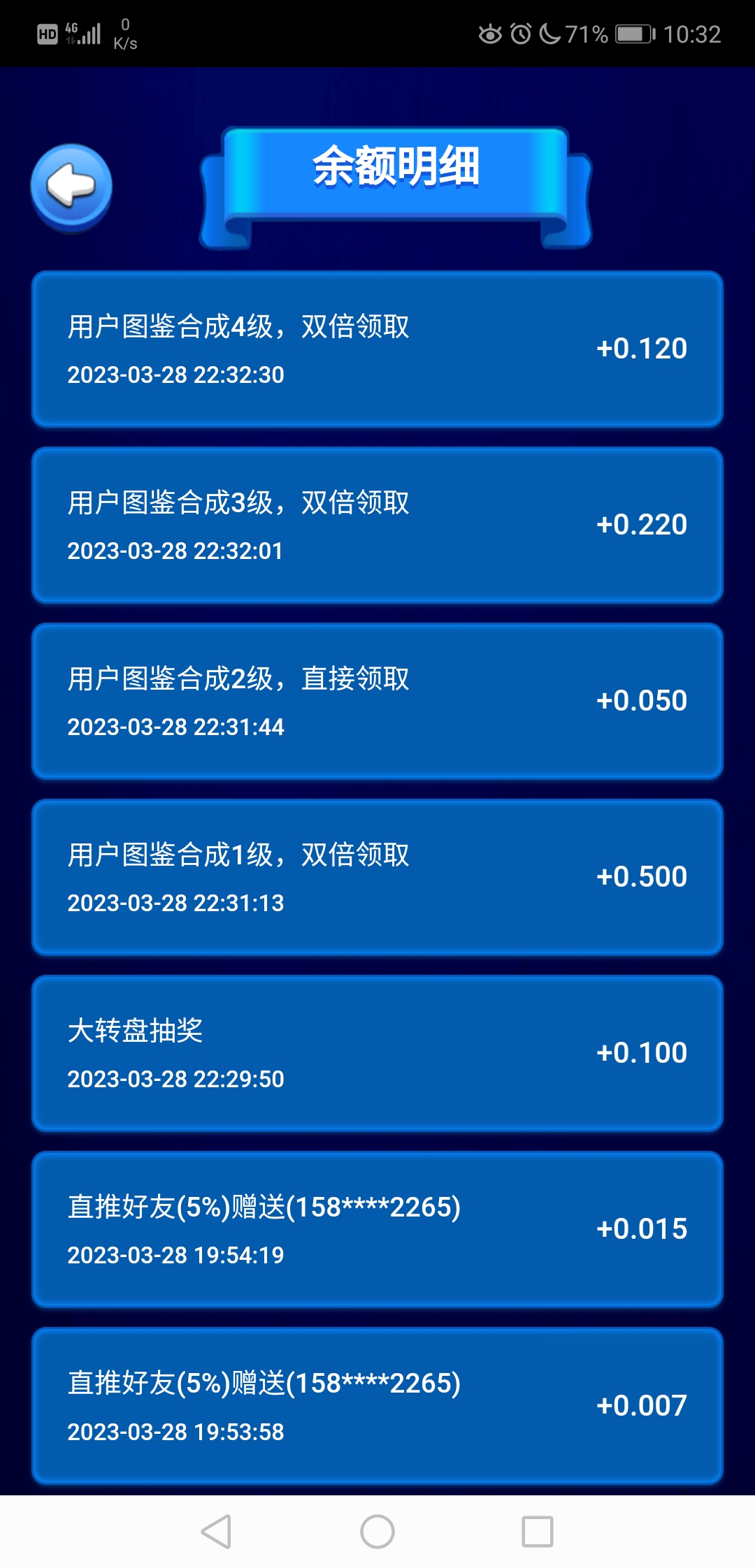755x1568 pixels.
Task: Tap the +0.007 直推好友 record at bottom
Action: point(377,1406)
